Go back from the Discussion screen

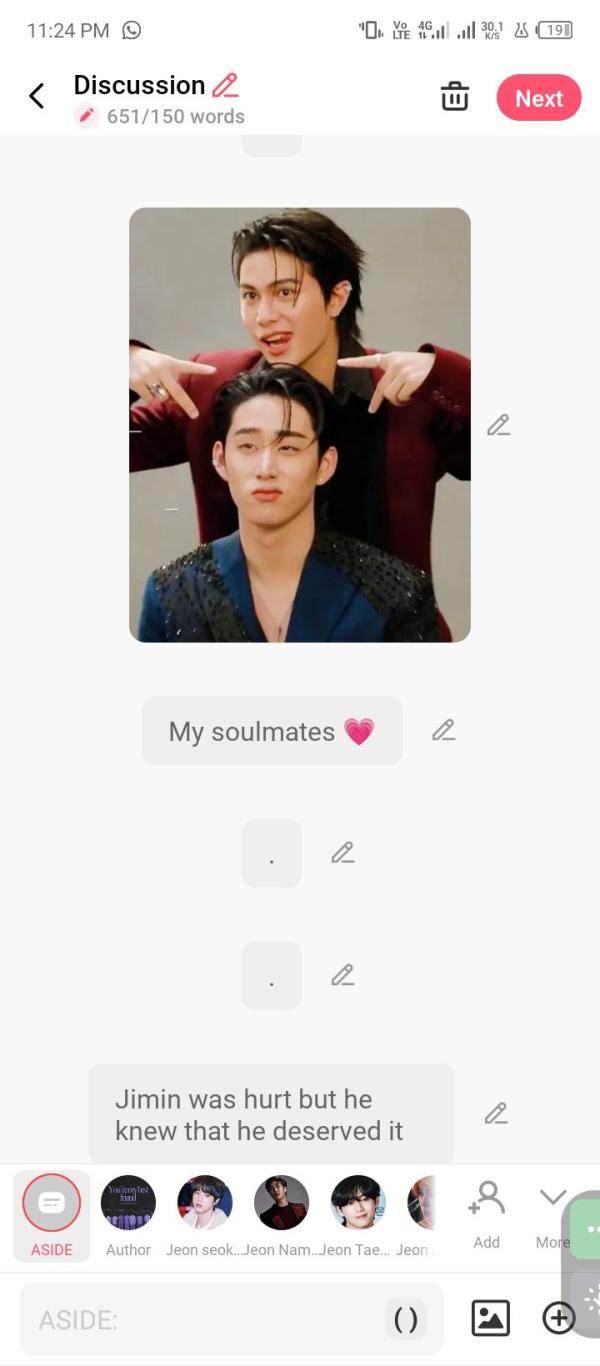pos(37,96)
